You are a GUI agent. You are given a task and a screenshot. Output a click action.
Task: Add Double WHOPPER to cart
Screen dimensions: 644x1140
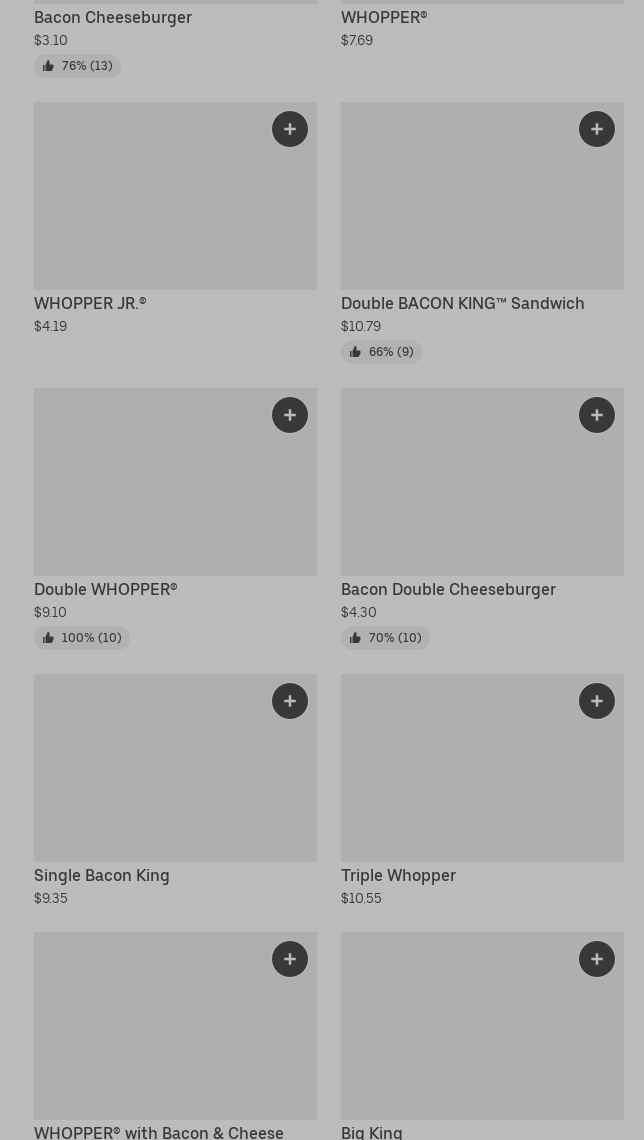290,415
